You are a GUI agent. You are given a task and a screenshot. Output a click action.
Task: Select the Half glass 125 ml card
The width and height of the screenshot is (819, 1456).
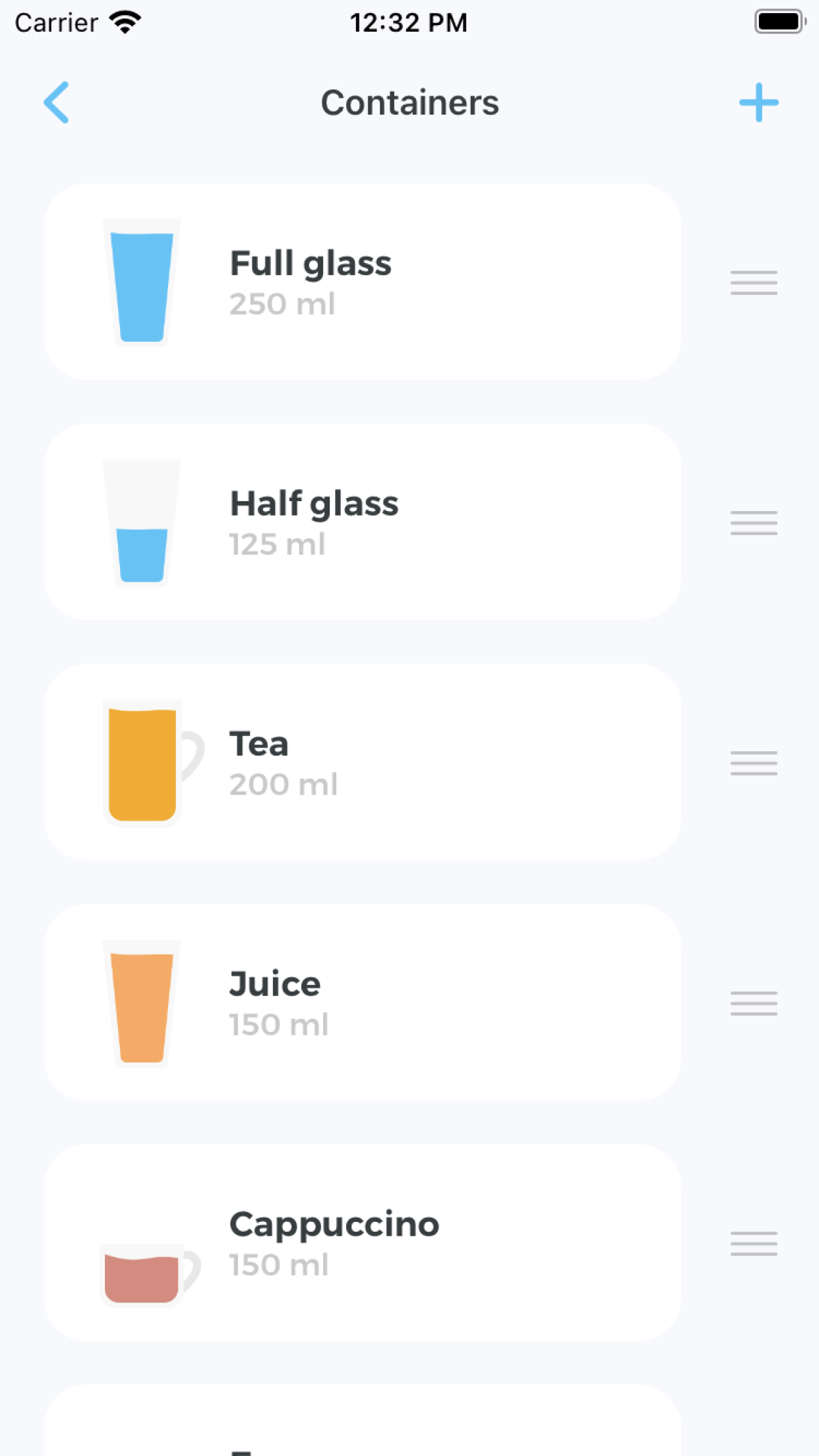pyautogui.click(x=362, y=522)
